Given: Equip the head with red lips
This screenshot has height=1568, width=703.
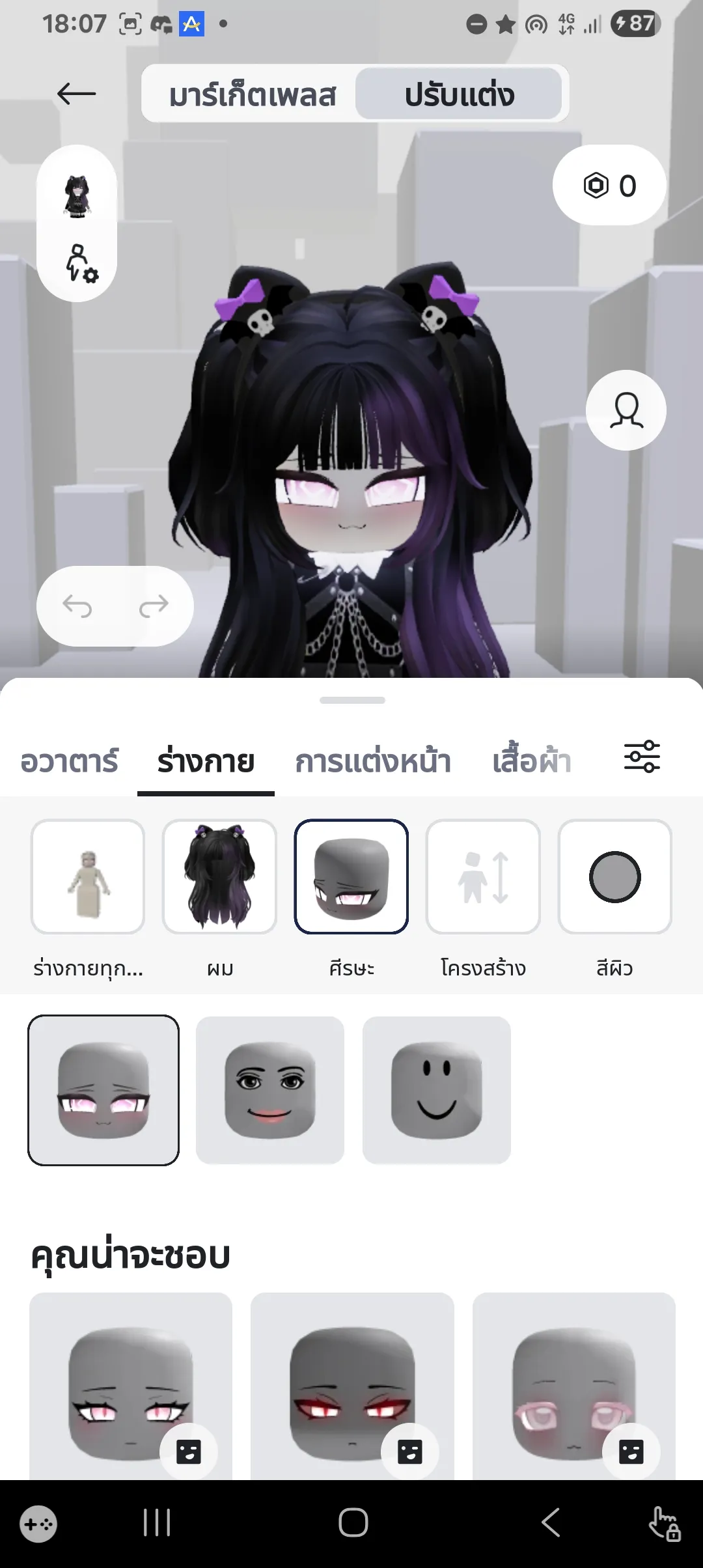Looking at the screenshot, I should [270, 1090].
